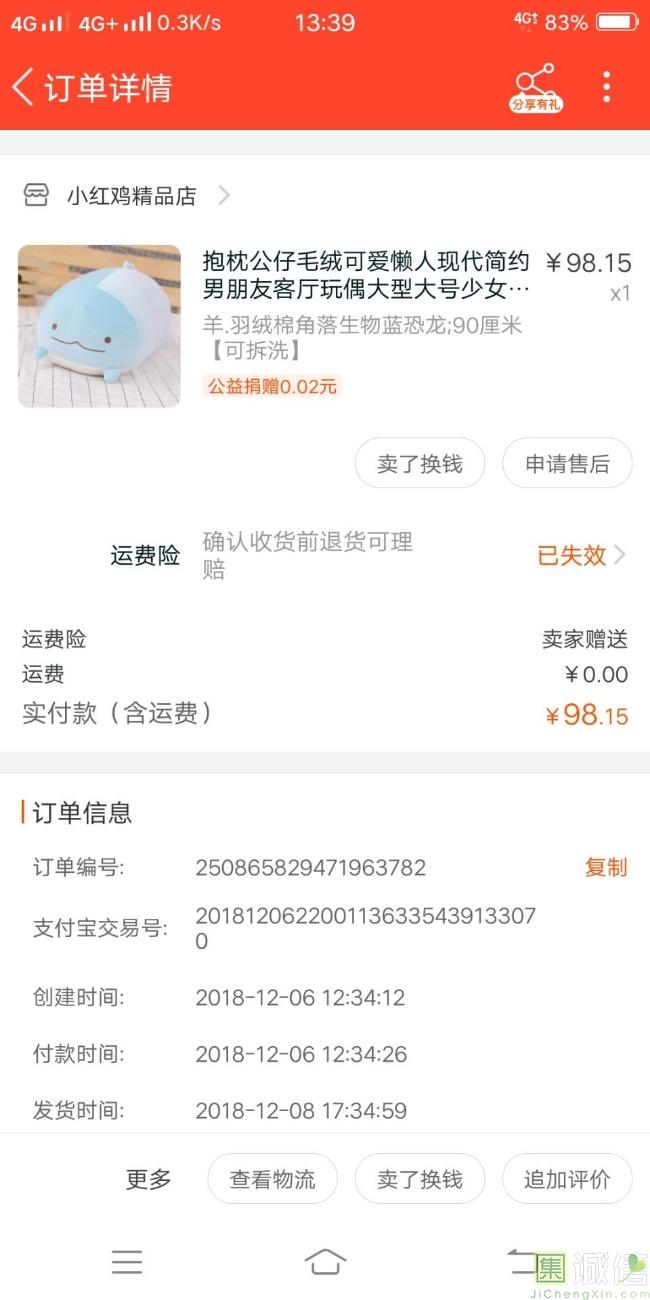
Task: Open the 分享有礼 share icon
Action: pyautogui.click(x=536, y=87)
